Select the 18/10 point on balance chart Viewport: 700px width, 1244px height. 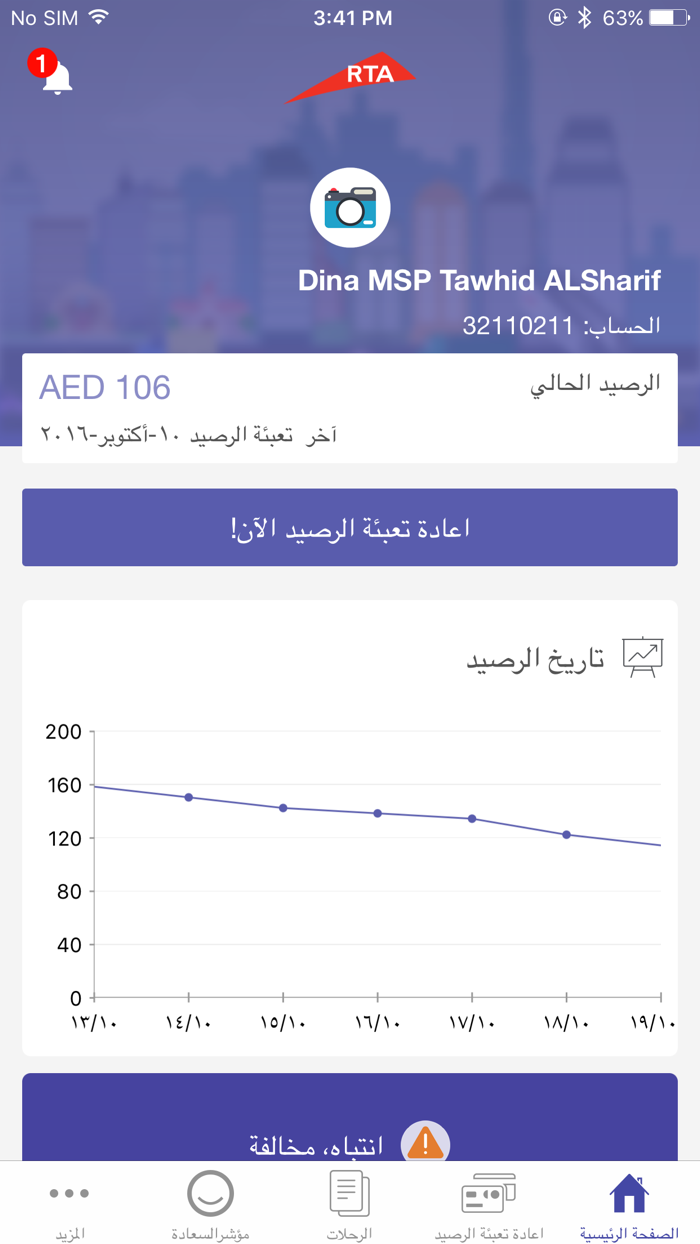567,834
